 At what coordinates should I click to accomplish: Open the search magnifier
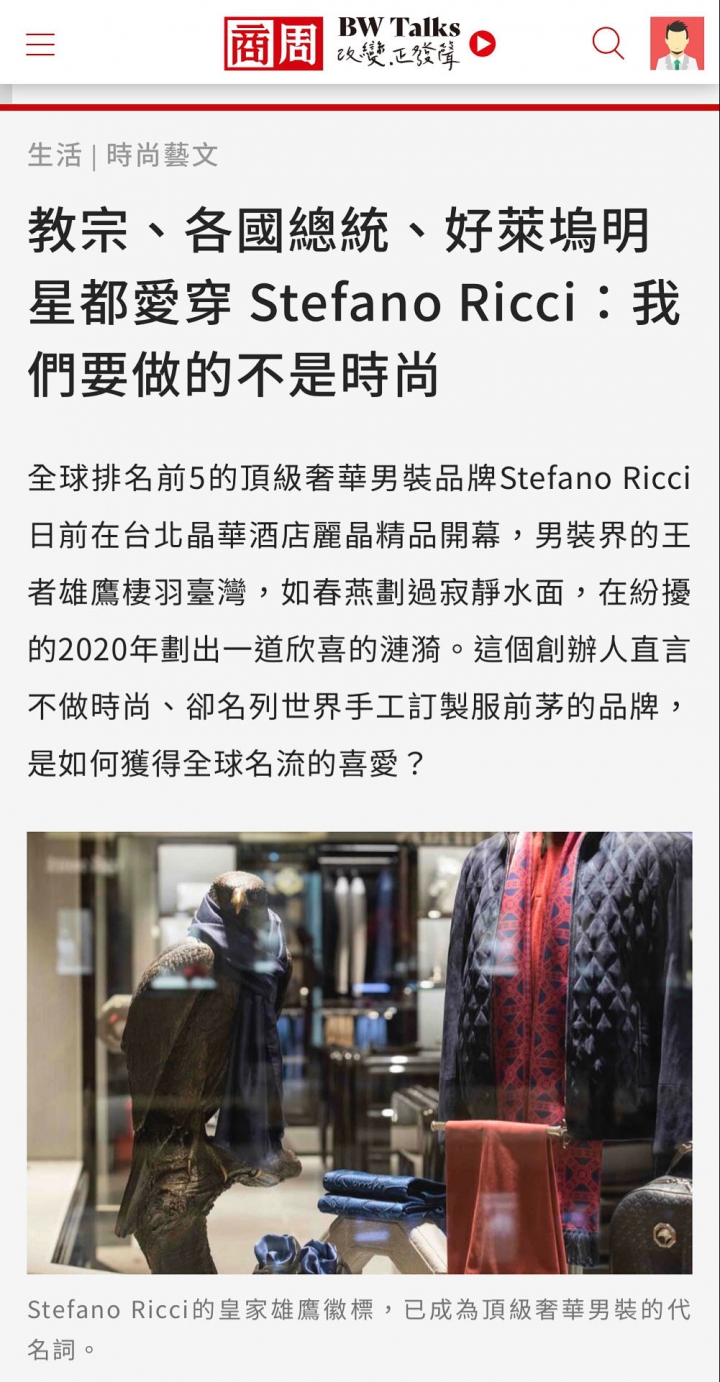pyautogui.click(x=607, y=43)
